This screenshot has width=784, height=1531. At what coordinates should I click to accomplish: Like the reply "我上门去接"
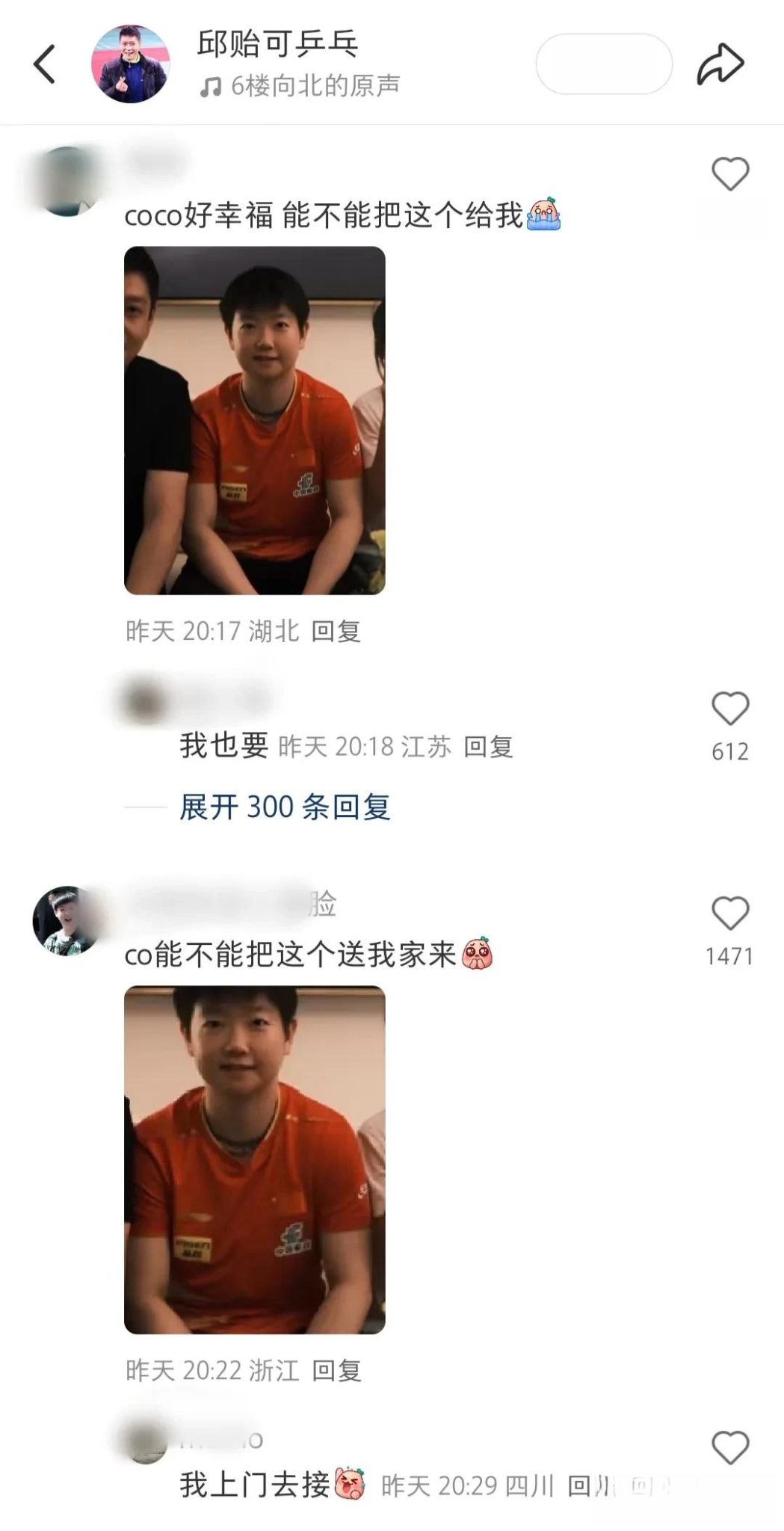point(729,1447)
